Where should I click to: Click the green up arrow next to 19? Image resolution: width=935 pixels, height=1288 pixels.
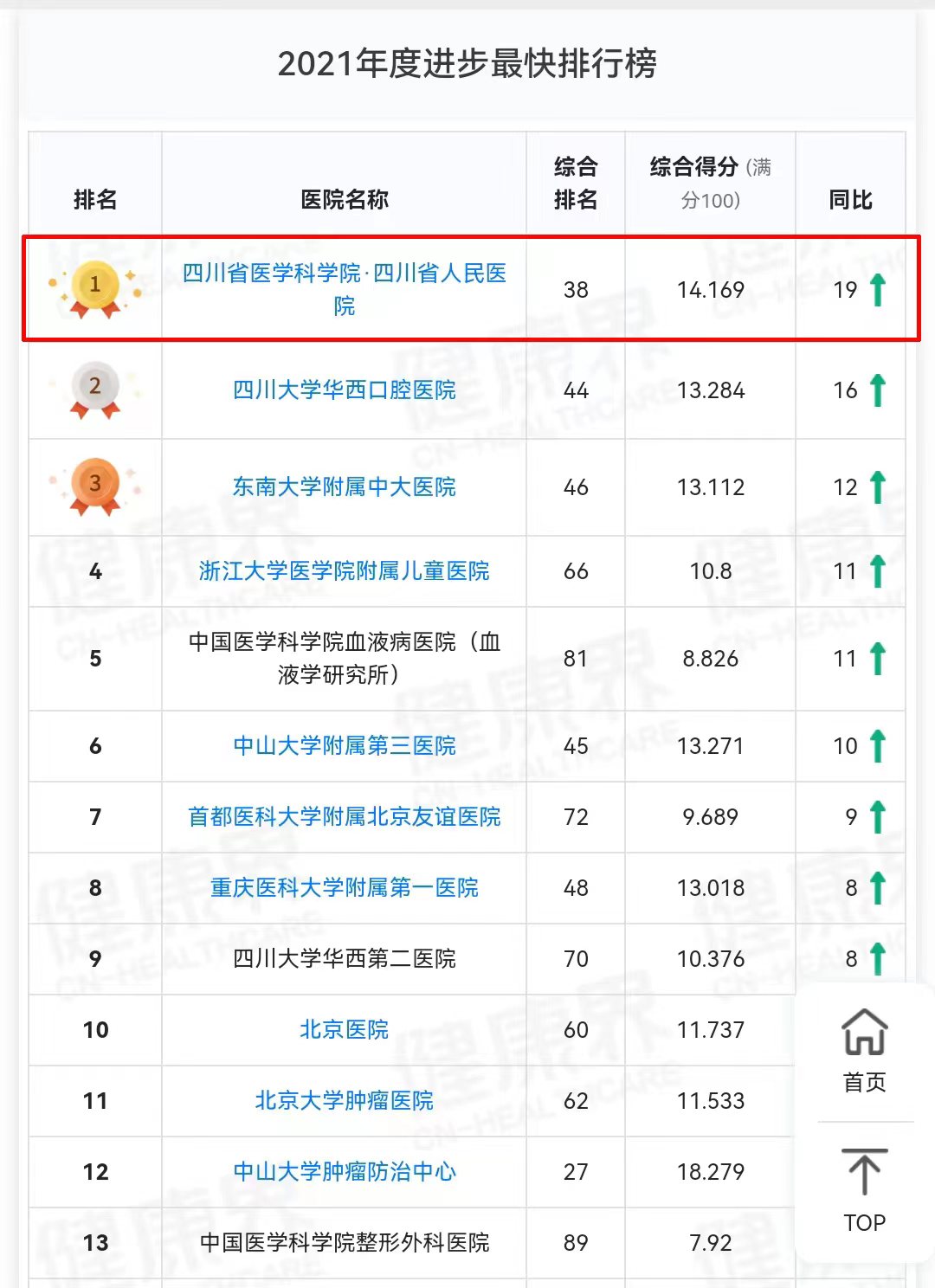(877, 289)
